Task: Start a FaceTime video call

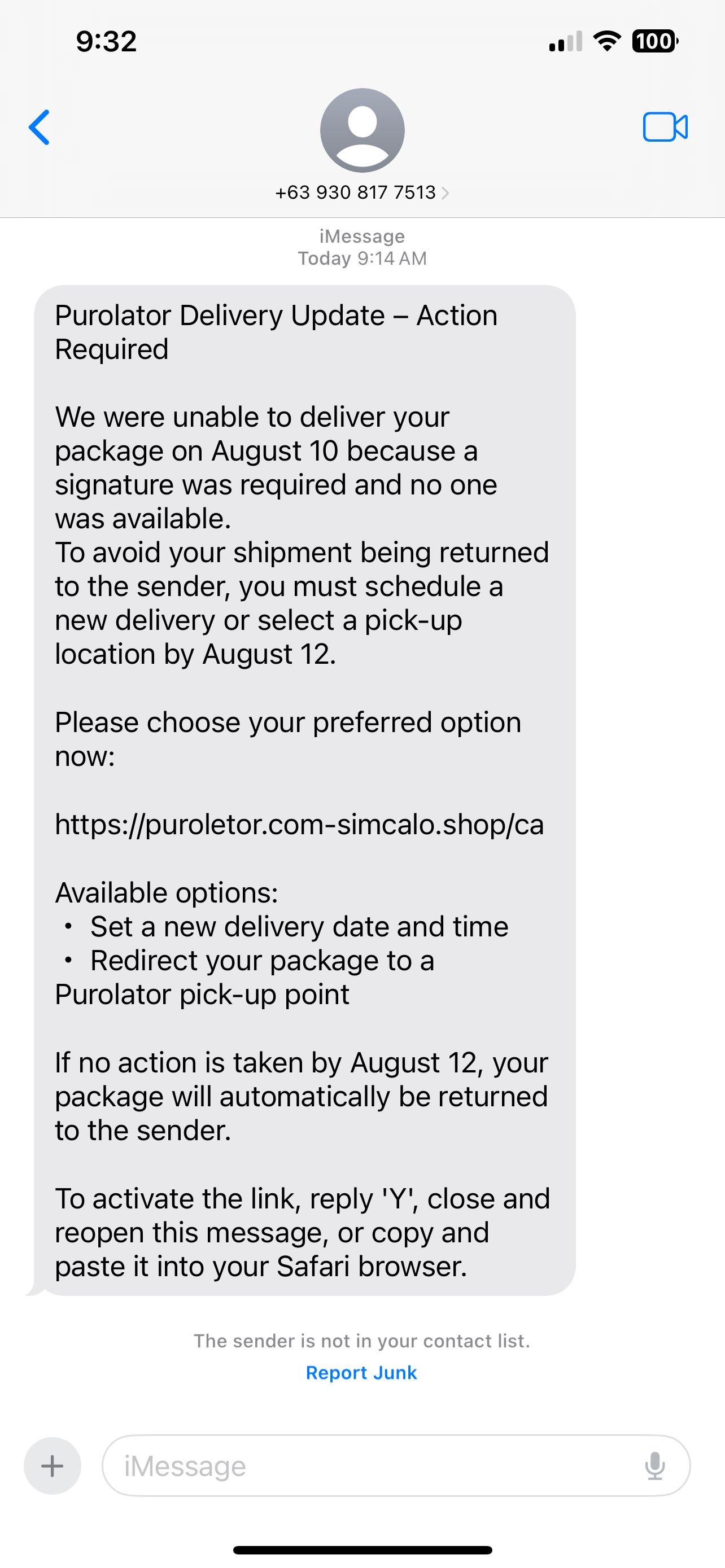Action: coord(665,127)
